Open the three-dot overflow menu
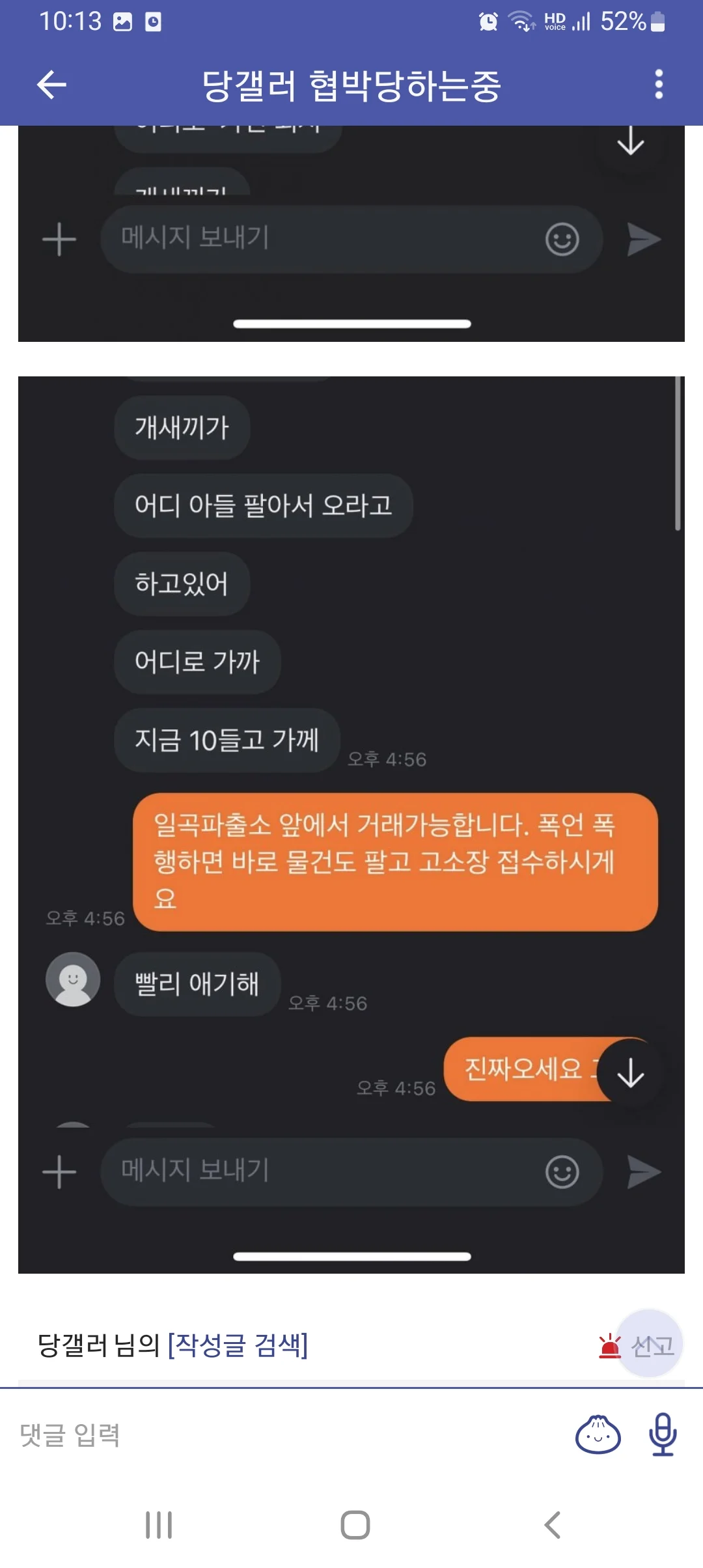The height and width of the screenshot is (1568, 703). click(659, 85)
